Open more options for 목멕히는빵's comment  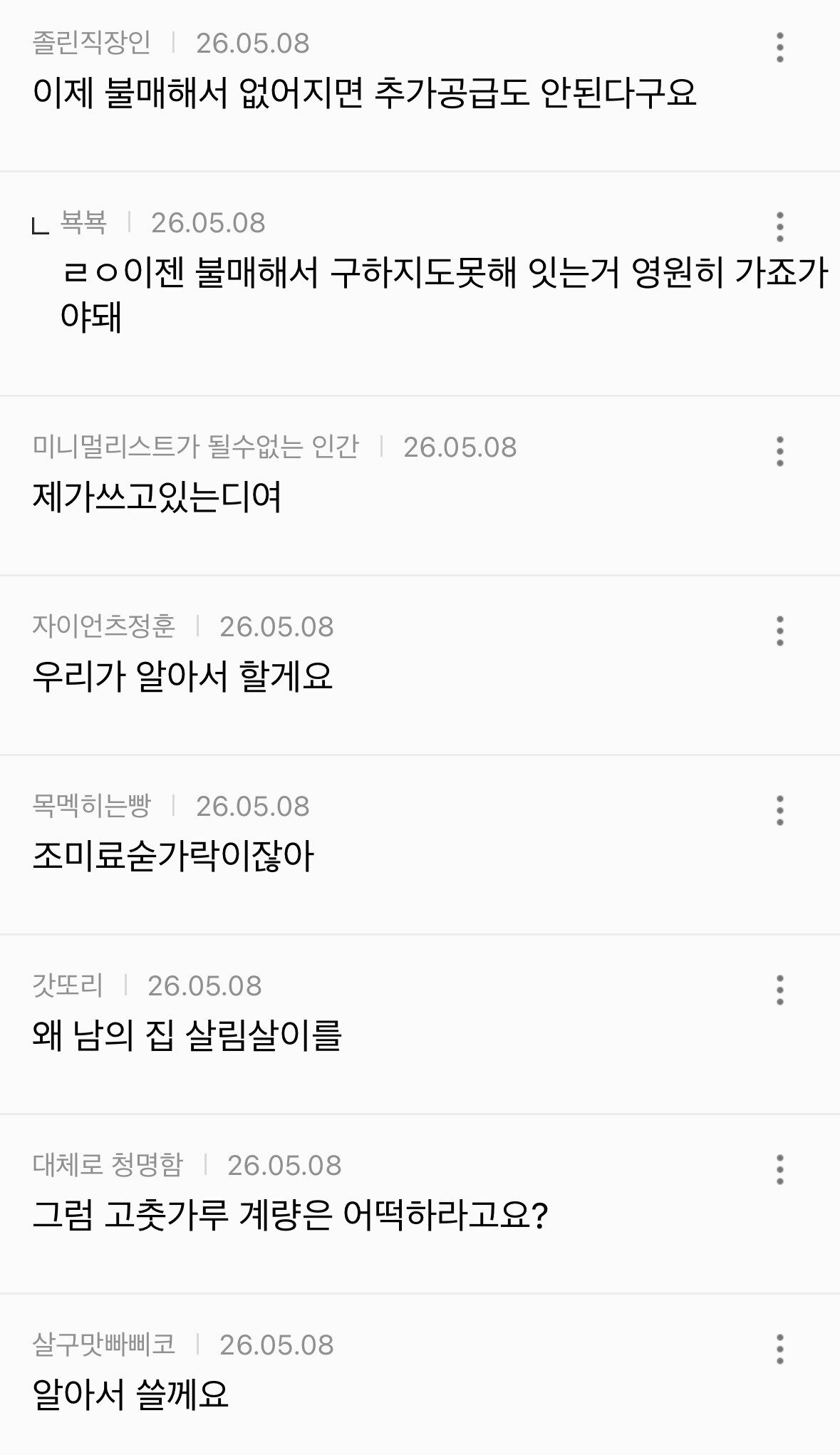click(780, 810)
